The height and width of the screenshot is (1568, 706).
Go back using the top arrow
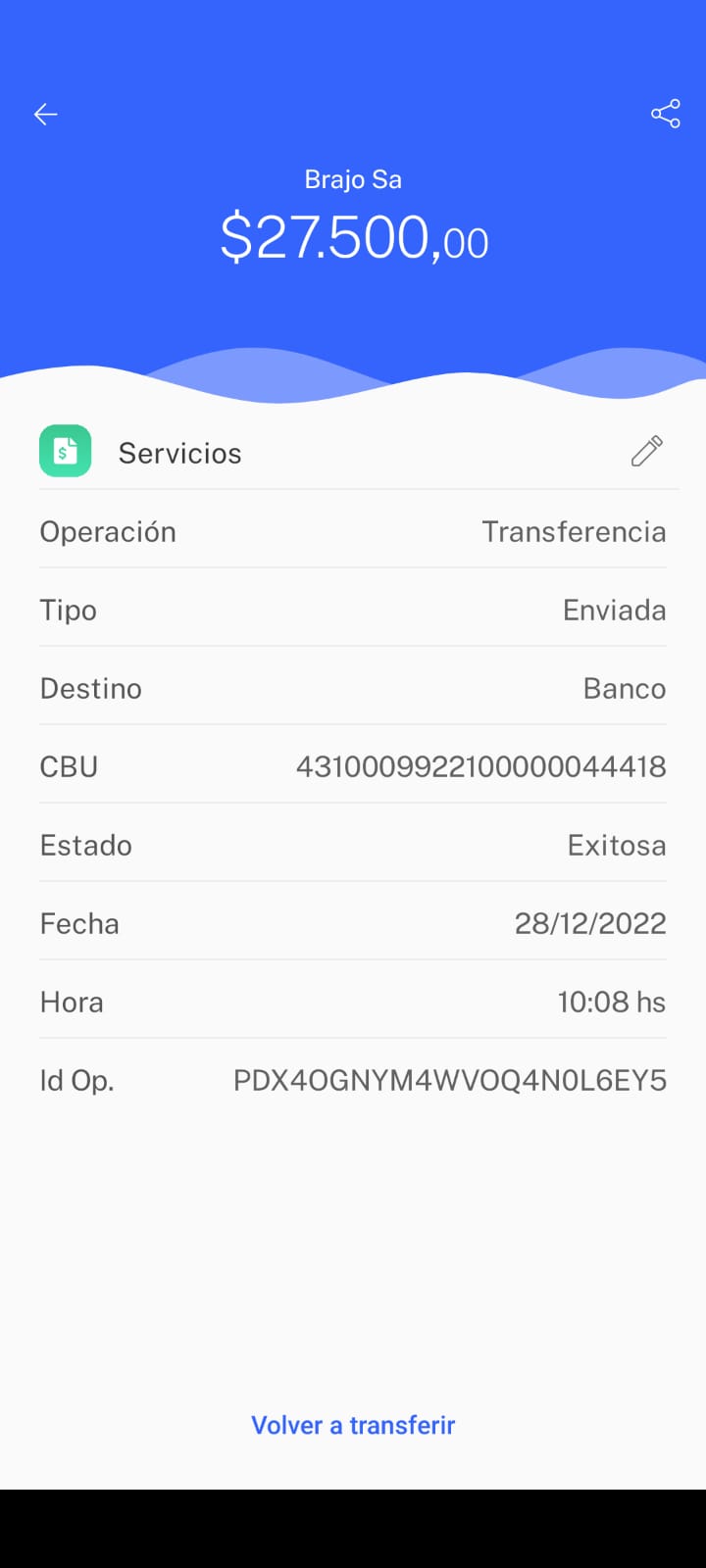click(46, 115)
